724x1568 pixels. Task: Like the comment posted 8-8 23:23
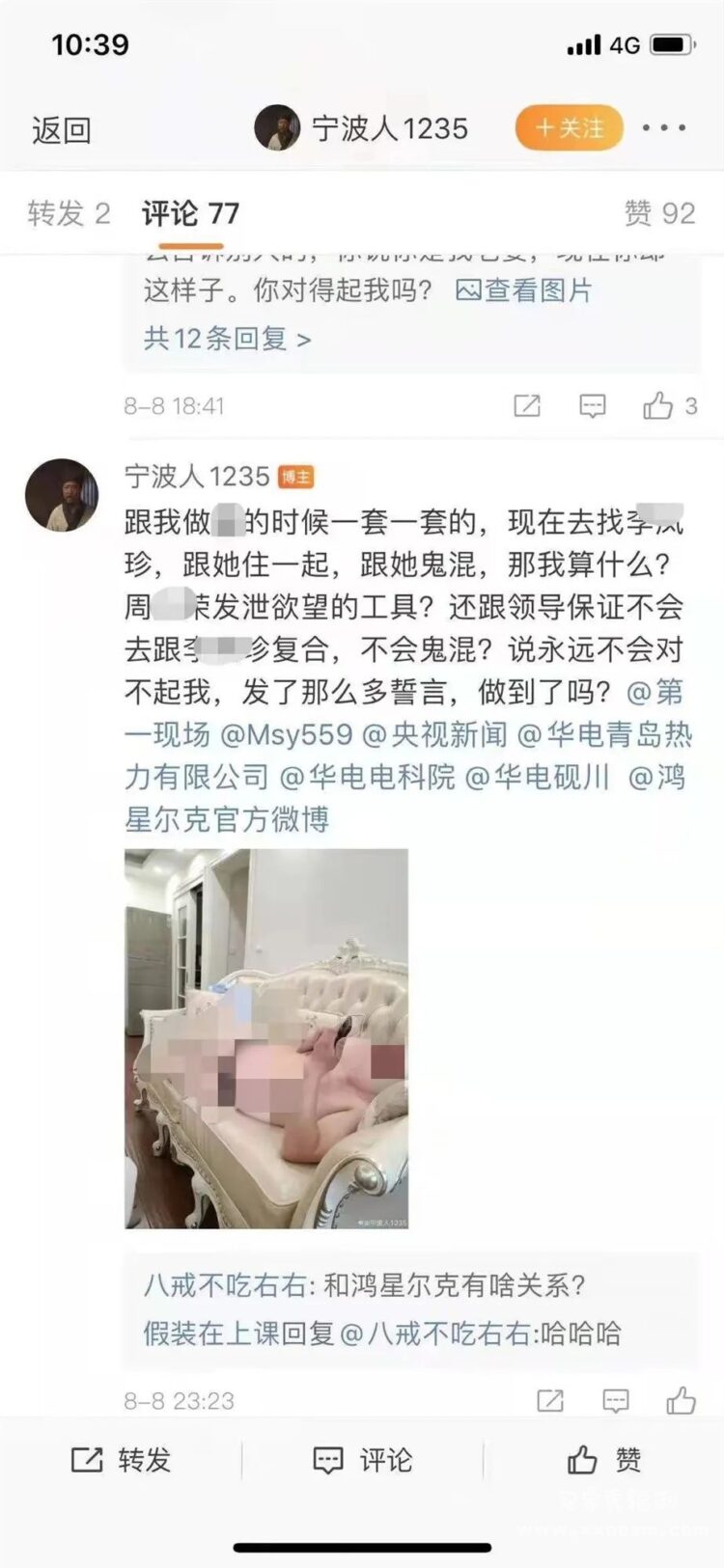(681, 1400)
